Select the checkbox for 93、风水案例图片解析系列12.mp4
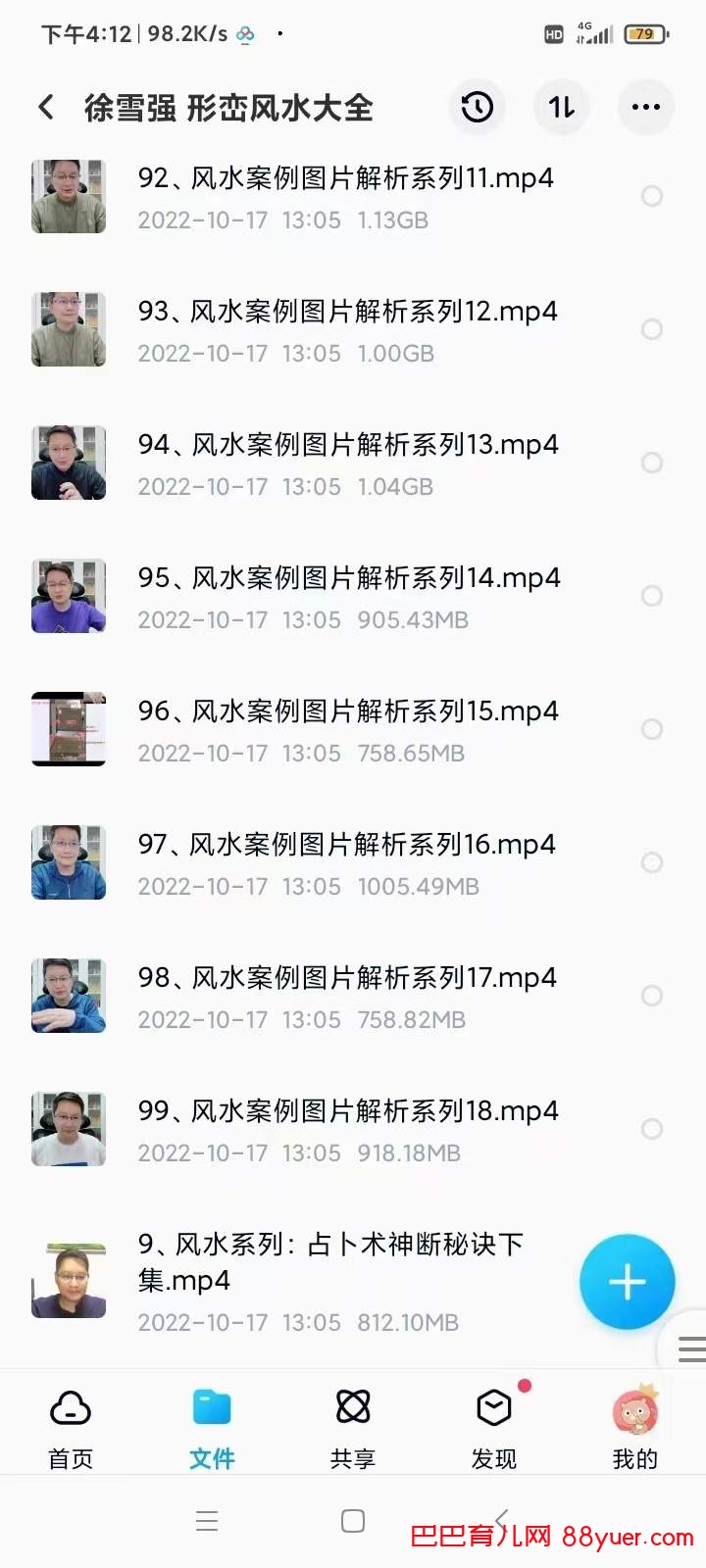706x1568 pixels. click(x=651, y=329)
